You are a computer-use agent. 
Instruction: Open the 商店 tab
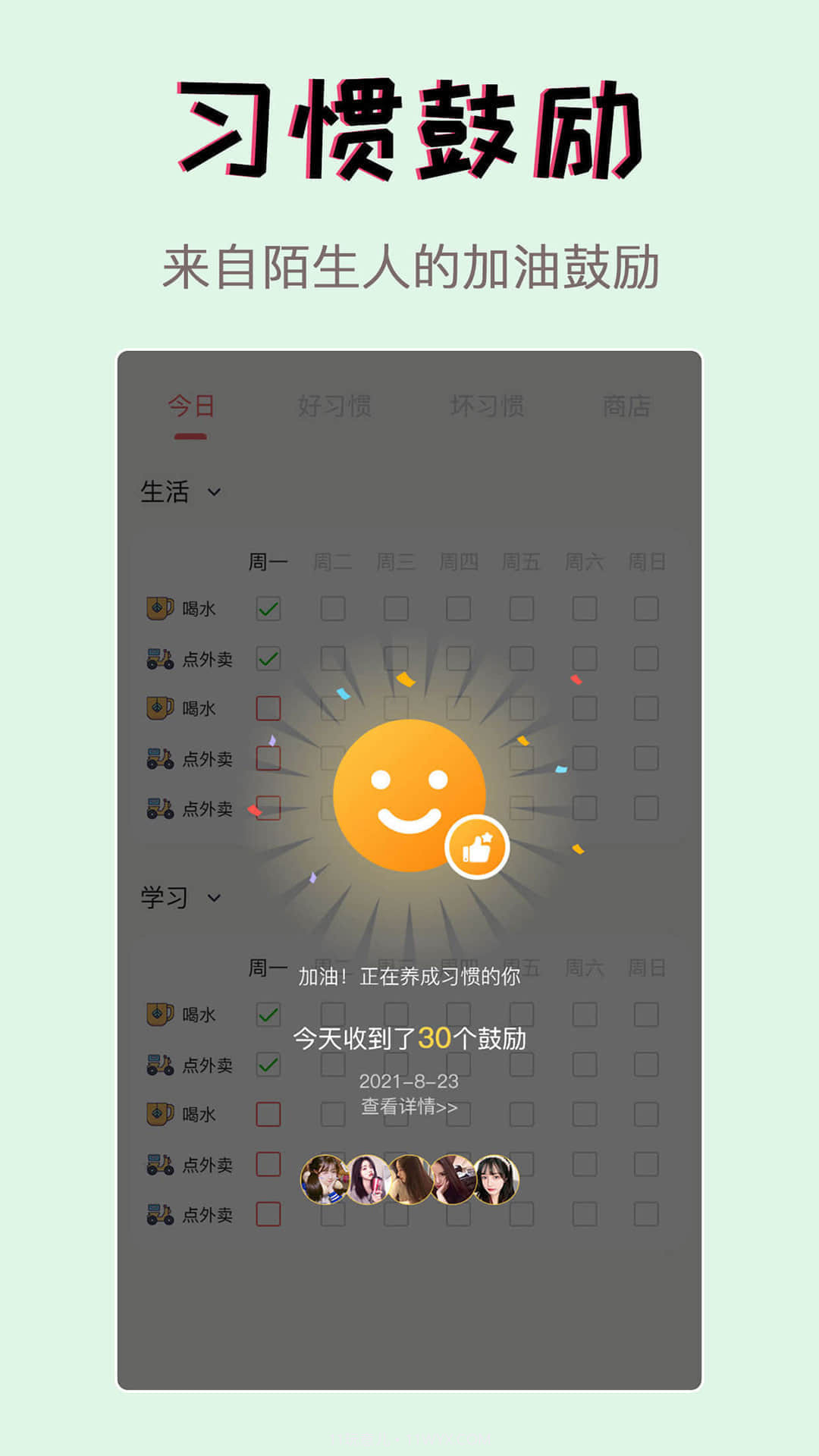tap(629, 406)
